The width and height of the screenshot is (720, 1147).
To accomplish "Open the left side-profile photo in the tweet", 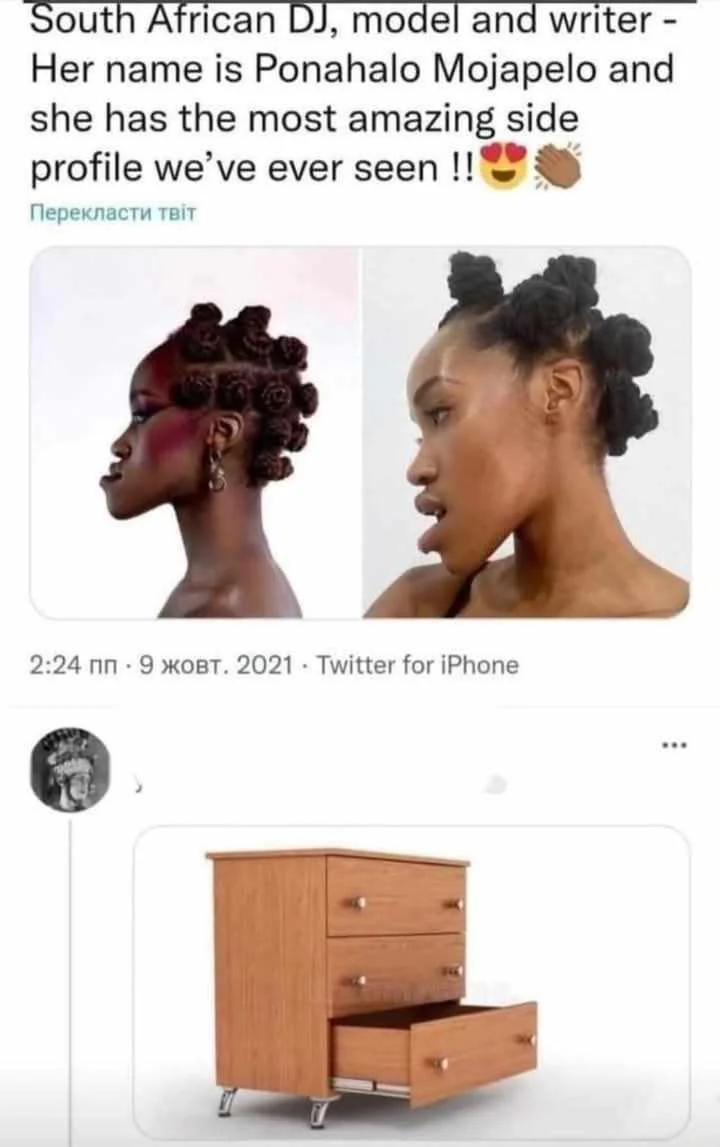I will point(195,432).
